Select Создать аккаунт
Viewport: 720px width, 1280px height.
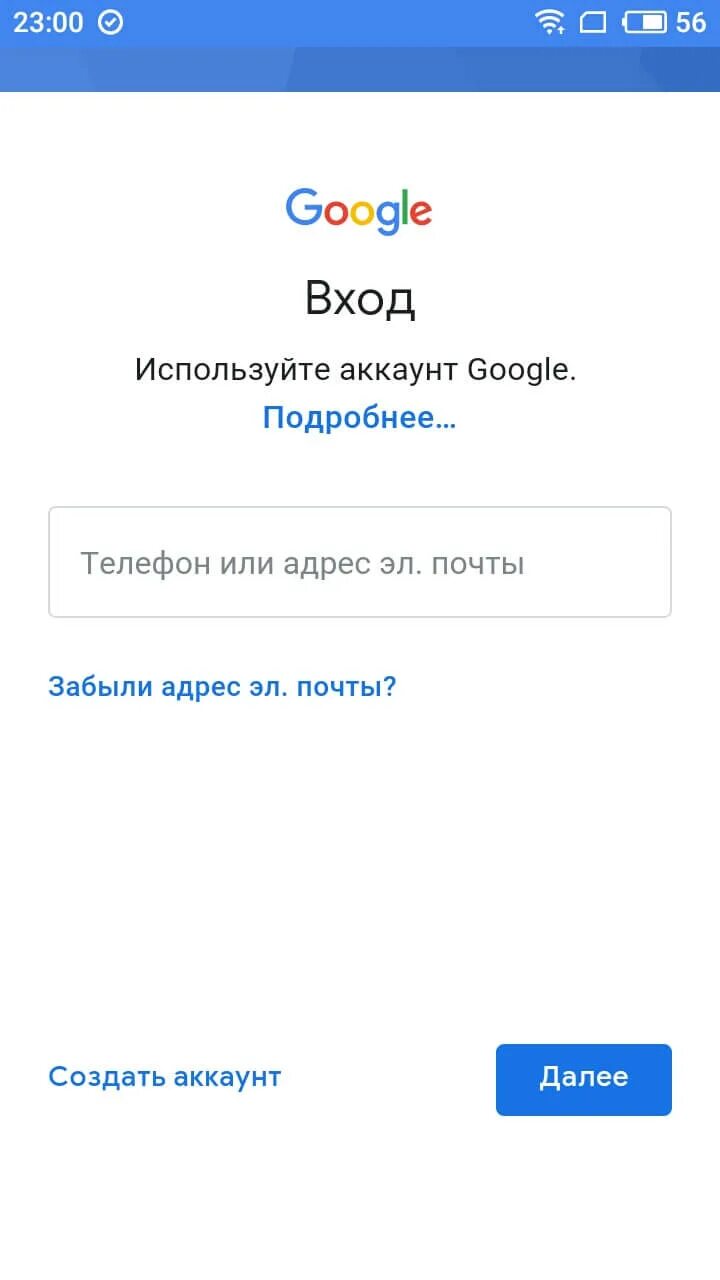pos(165,1077)
